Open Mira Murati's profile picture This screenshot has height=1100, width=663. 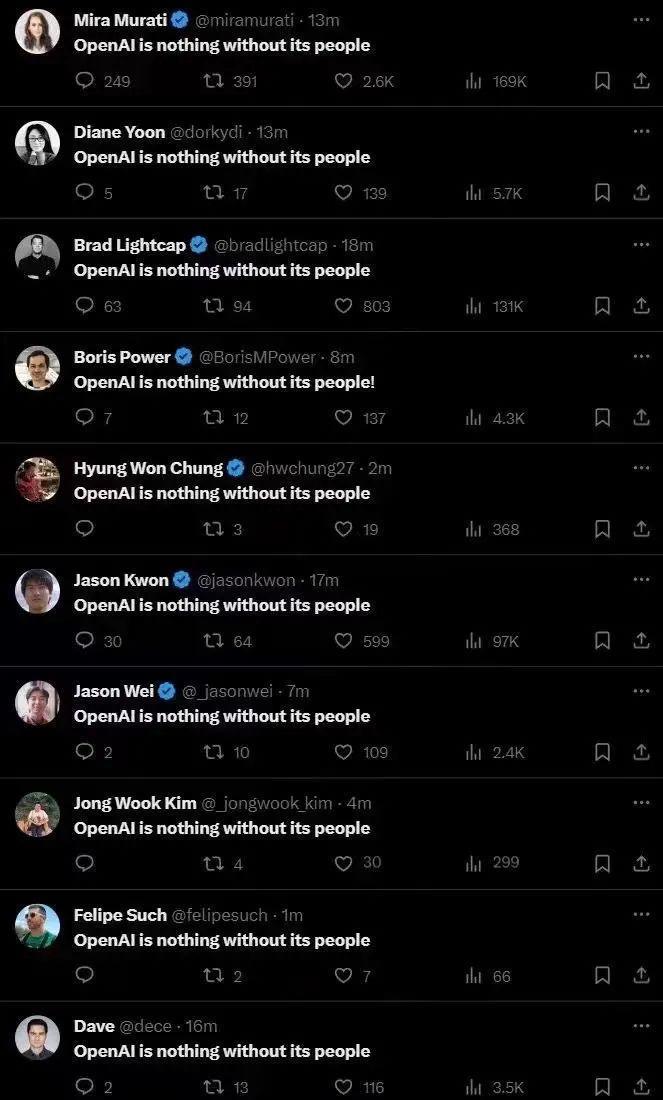point(37,32)
